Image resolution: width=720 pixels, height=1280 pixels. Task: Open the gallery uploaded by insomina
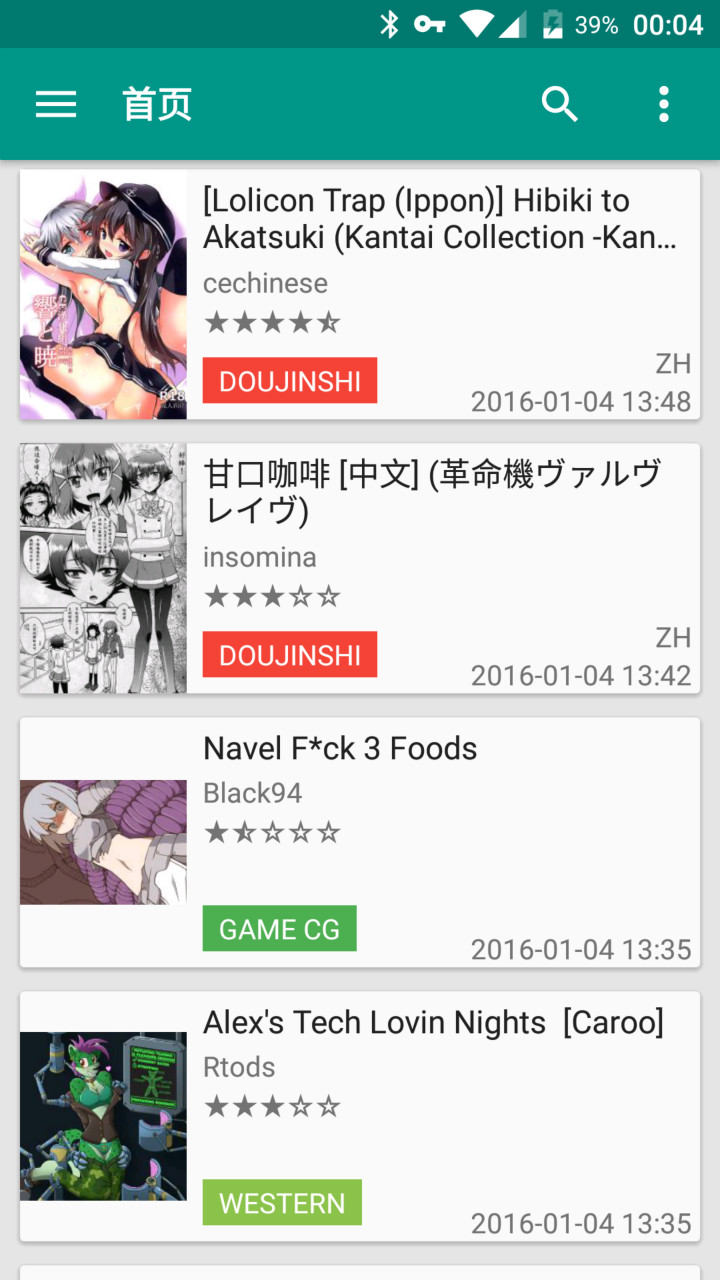(360, 568)
